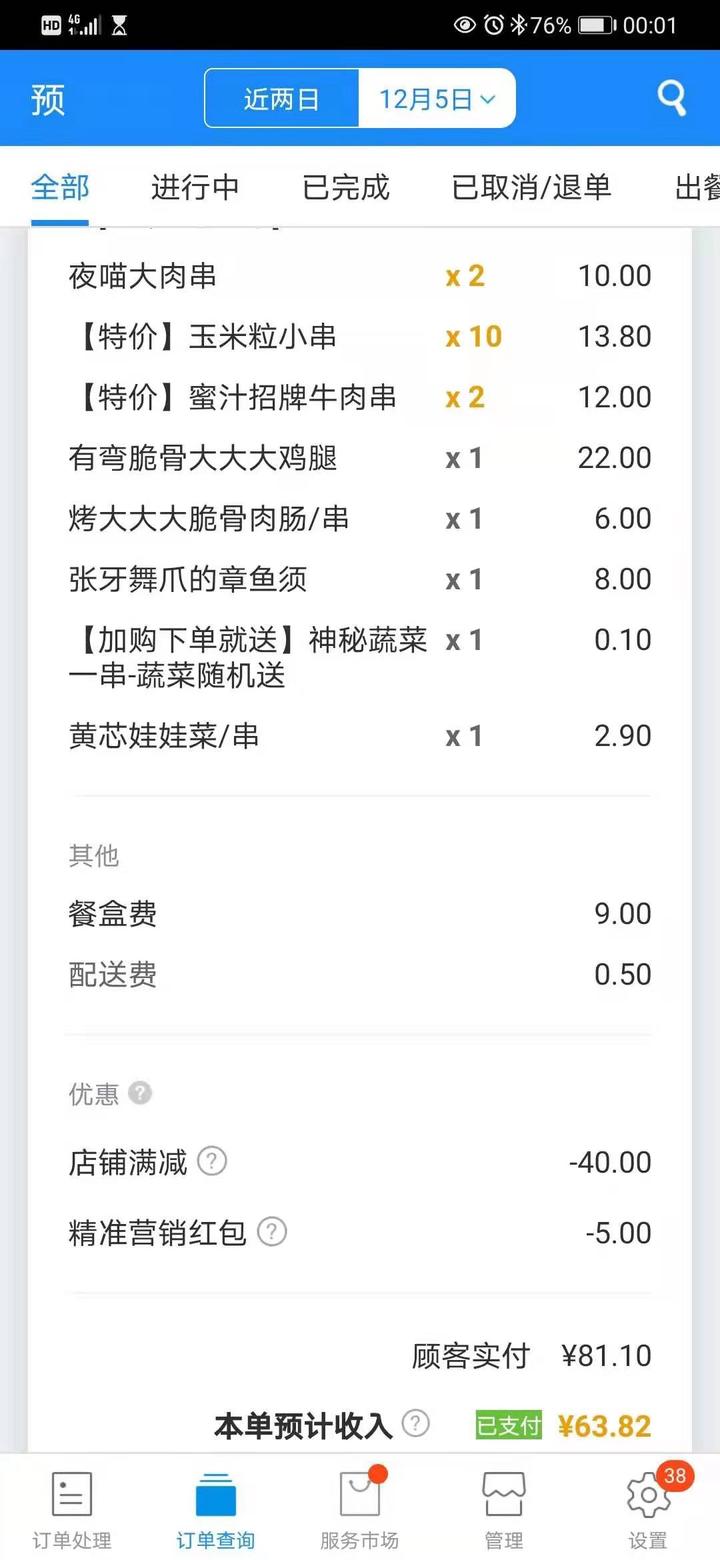This screenshot has width=720, height=1560.
Task: Switch to the 进行中 tab
Action: (195, 187)
